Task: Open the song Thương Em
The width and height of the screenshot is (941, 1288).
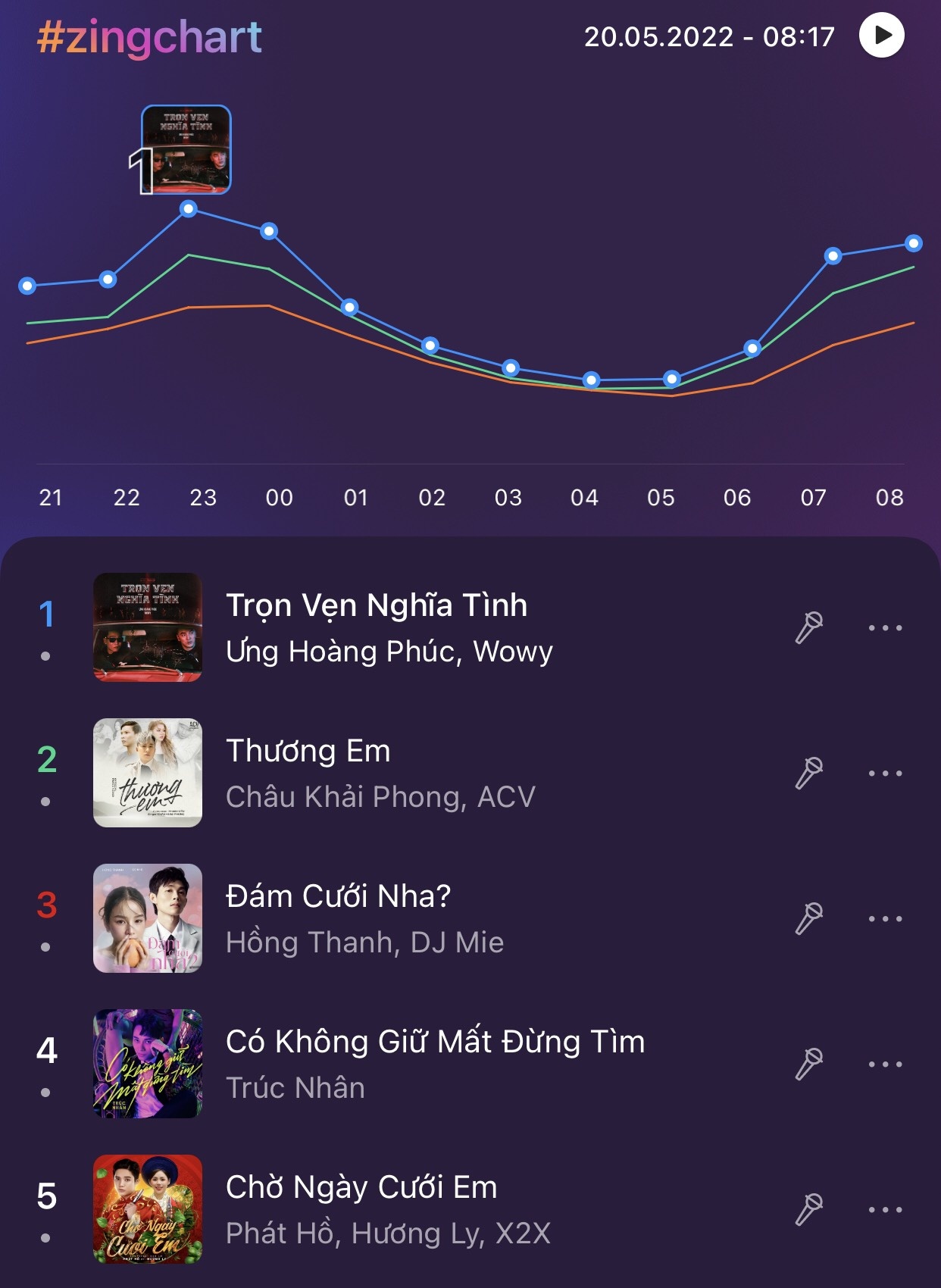Action: [x=308, y=752]
